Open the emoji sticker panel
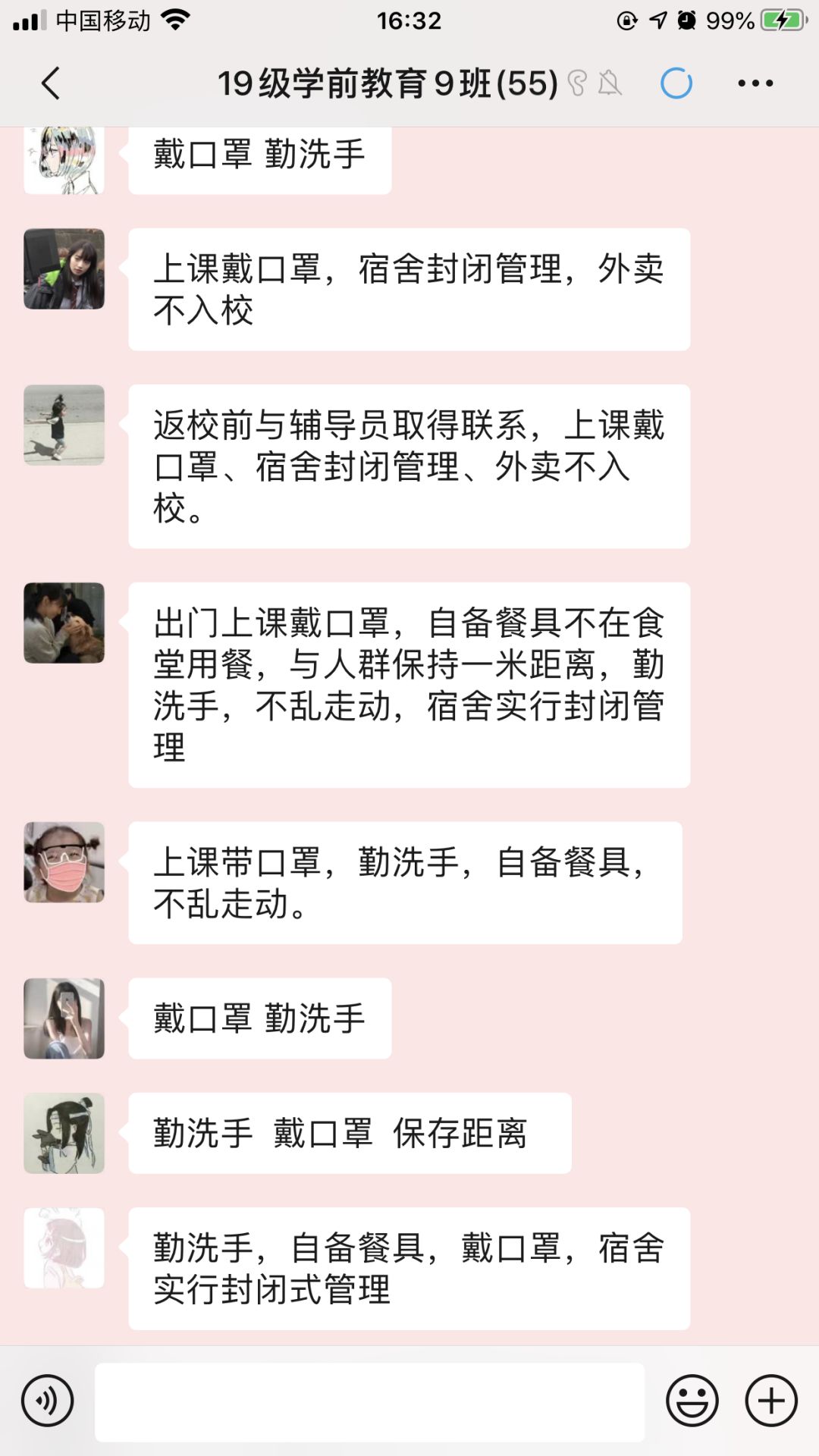Viewport: 819px width, 1456px height. [x=692, y=1401]
